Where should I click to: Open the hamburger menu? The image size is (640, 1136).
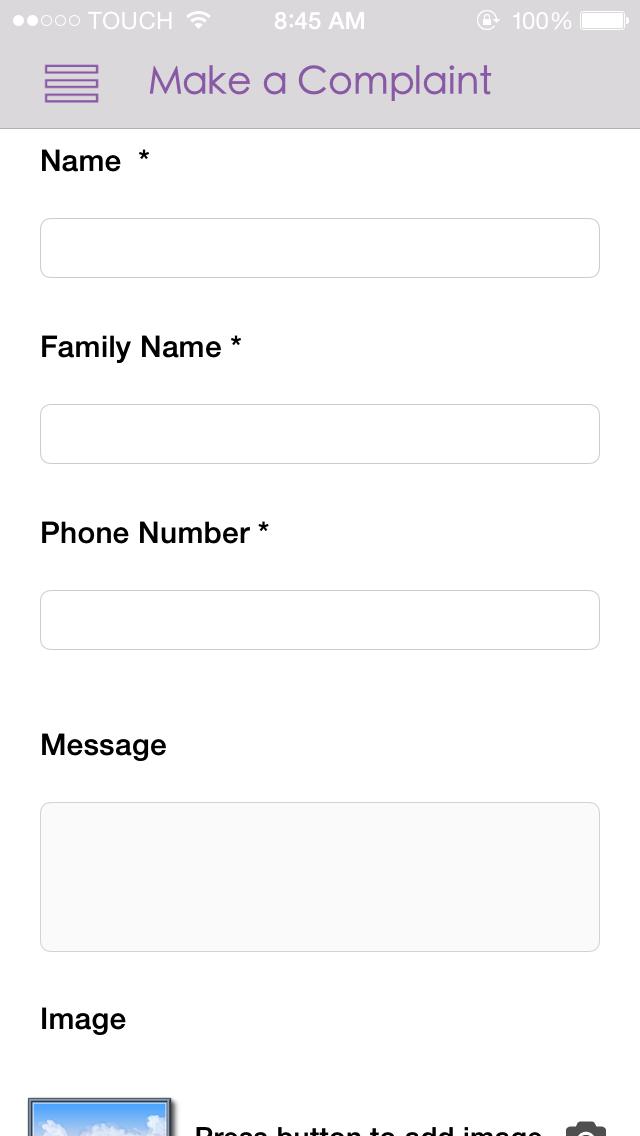coord(71,83)
